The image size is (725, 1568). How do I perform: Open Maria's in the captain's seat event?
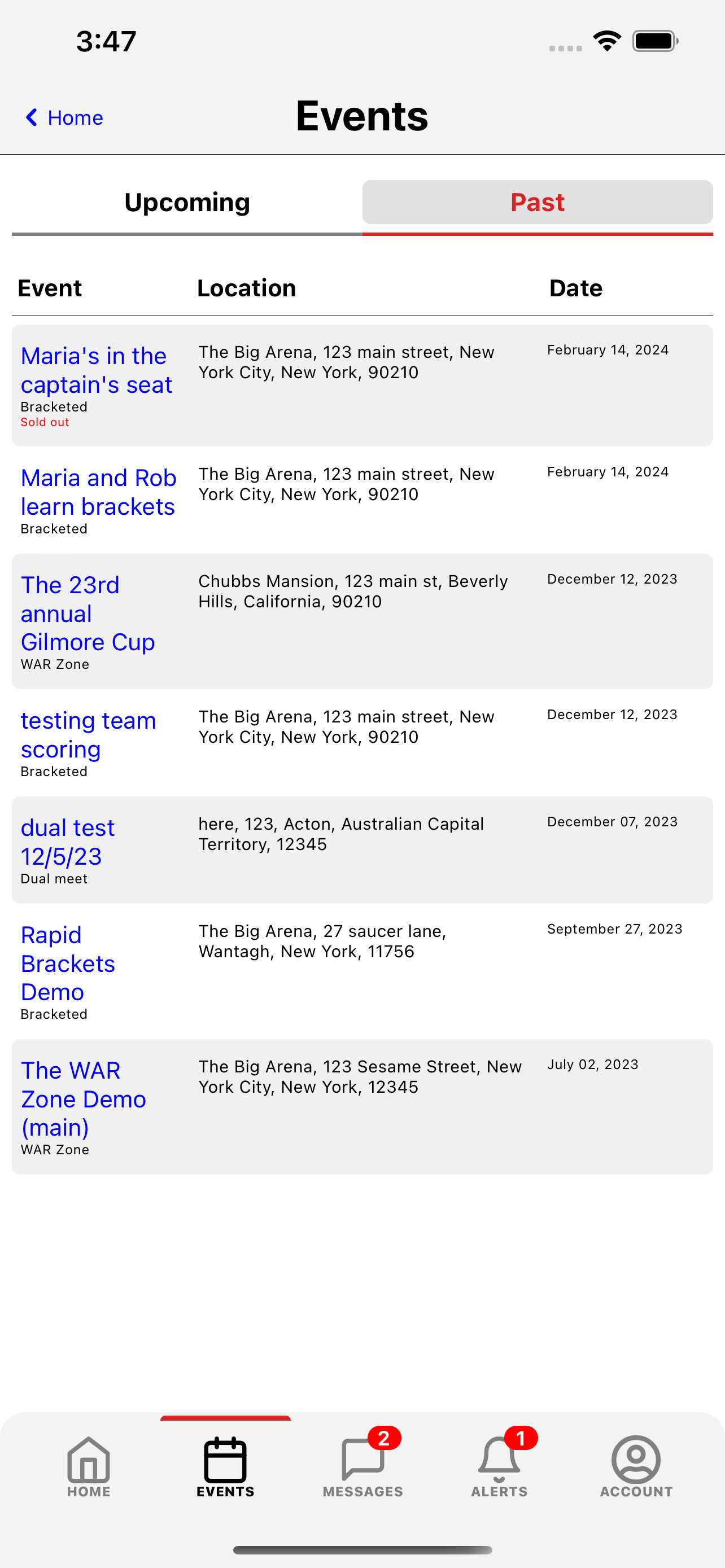[96, 370]
